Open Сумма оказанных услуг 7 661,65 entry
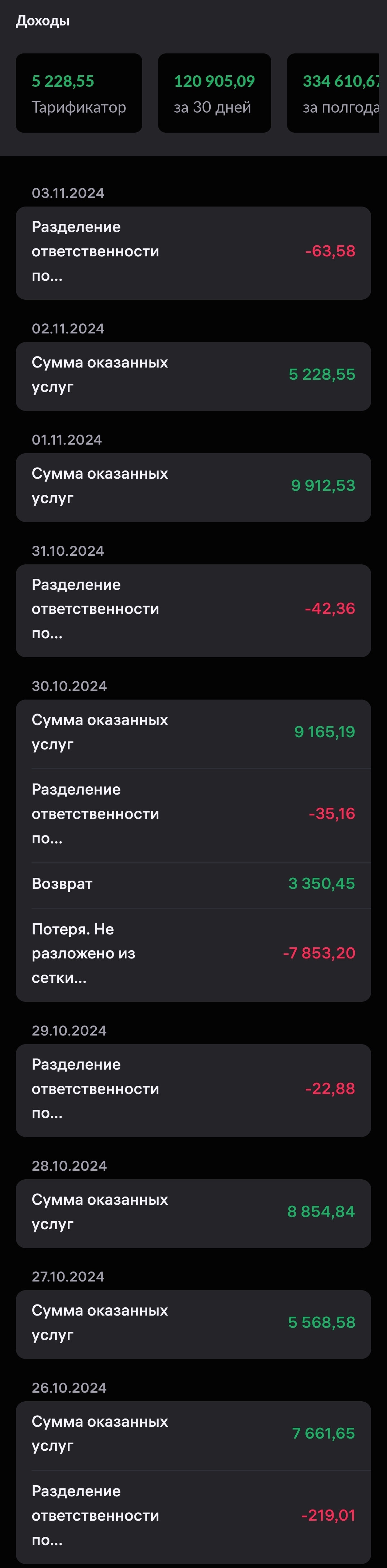 click(x=193, y=1435)
